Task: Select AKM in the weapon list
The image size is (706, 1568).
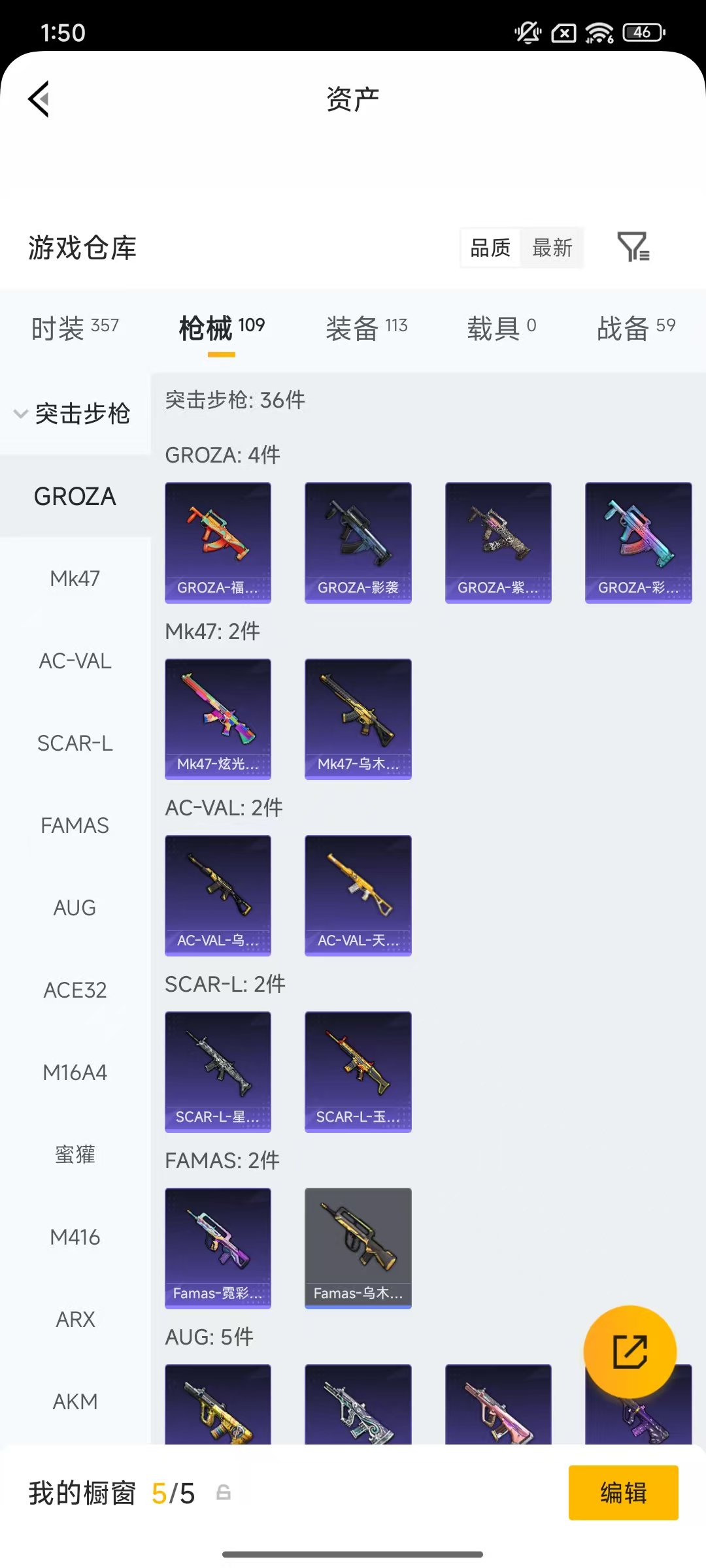Action: tap(75, 1401)
